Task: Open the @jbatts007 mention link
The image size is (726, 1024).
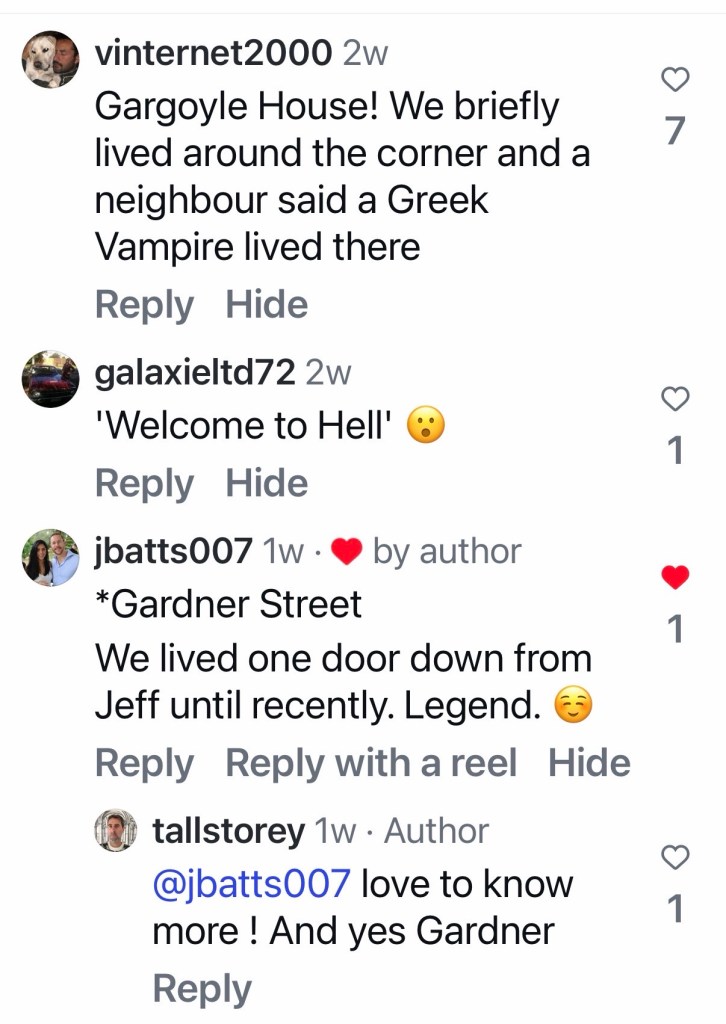Action: [x=250, y=884]
